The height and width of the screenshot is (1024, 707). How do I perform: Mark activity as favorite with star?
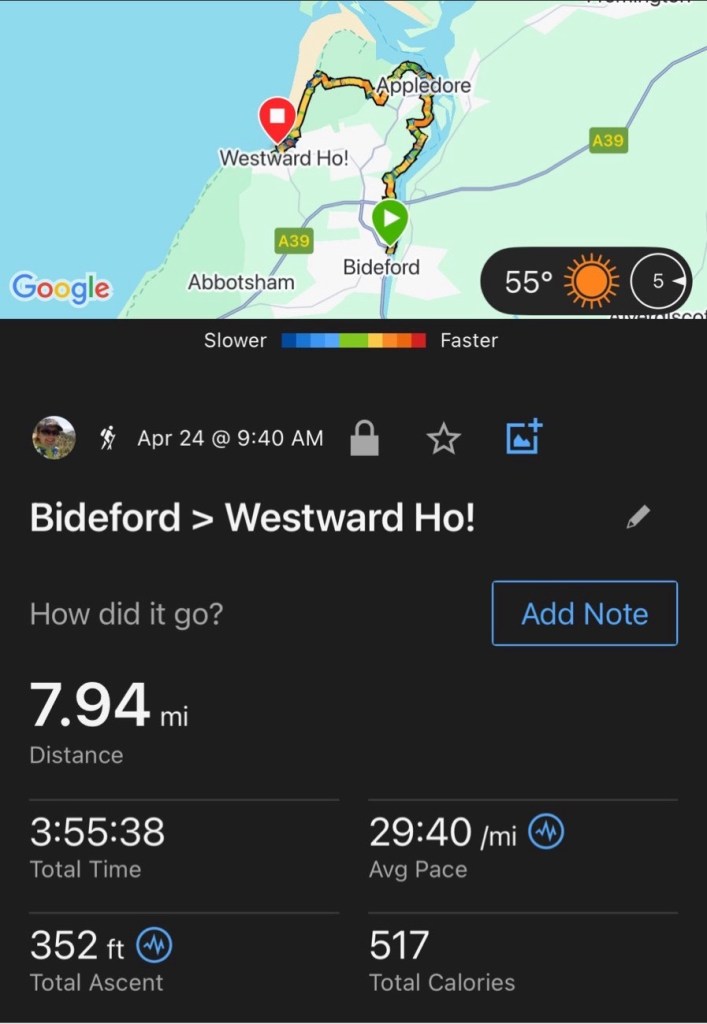pos(443,438)
